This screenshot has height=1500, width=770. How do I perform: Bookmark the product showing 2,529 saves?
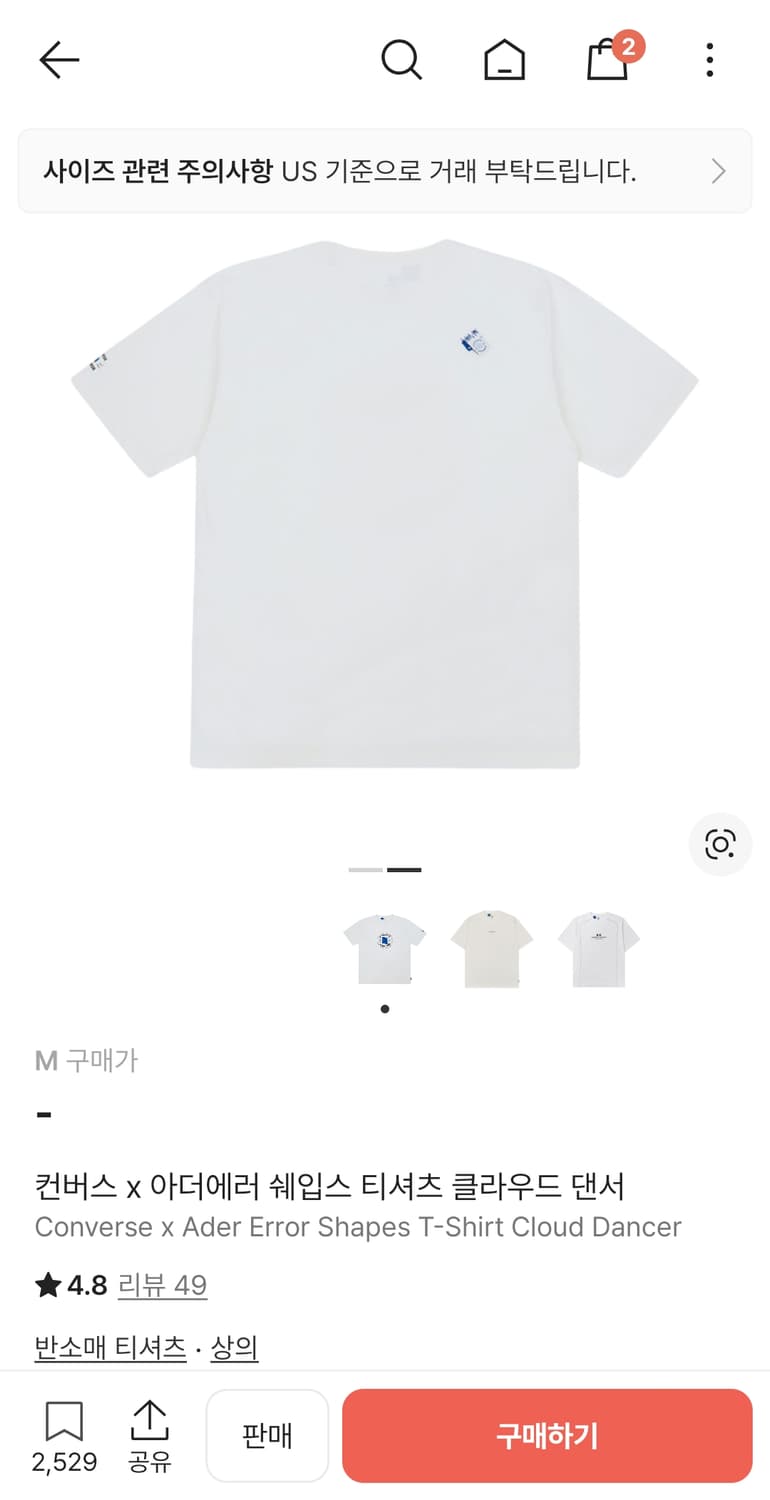tap(64, 1435)
